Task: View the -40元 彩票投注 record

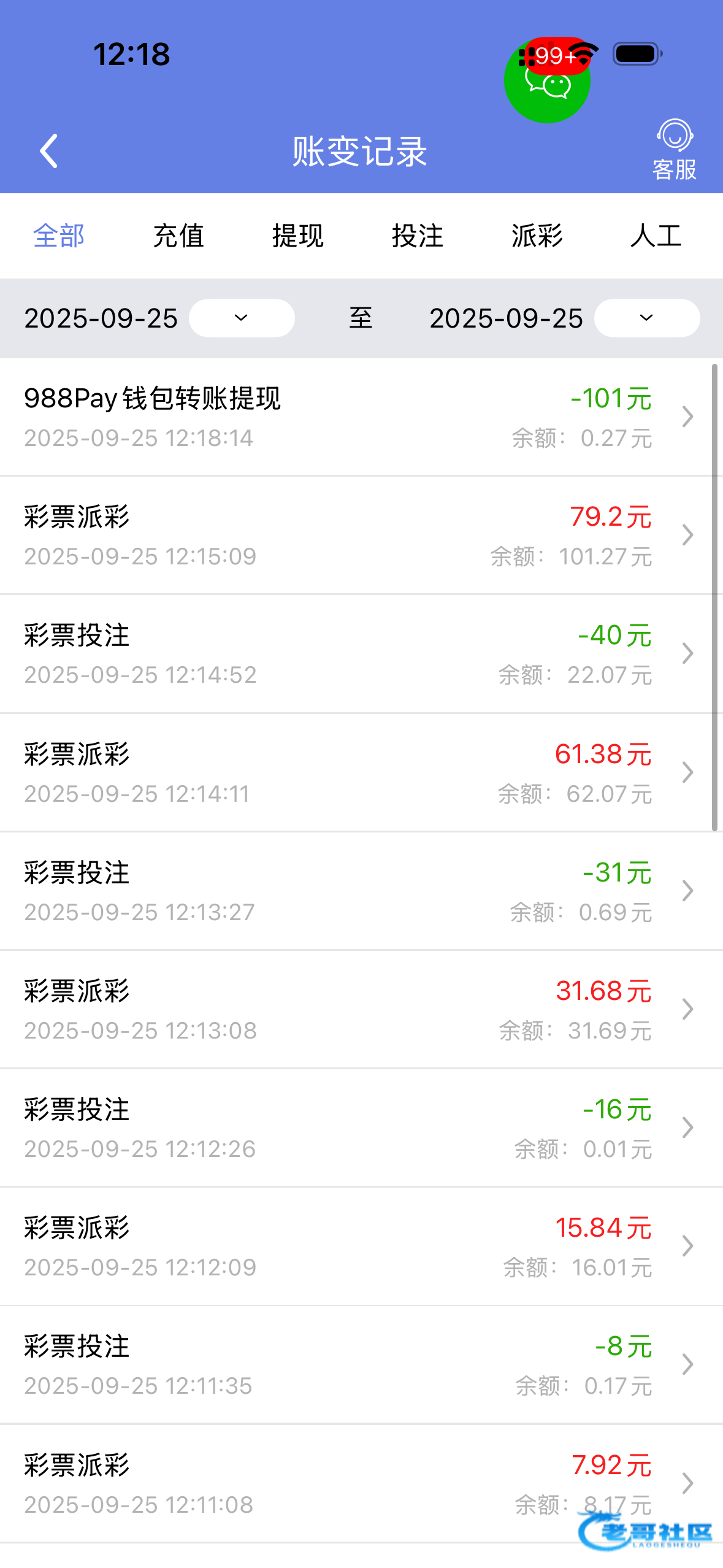Action: coord(356,654)
